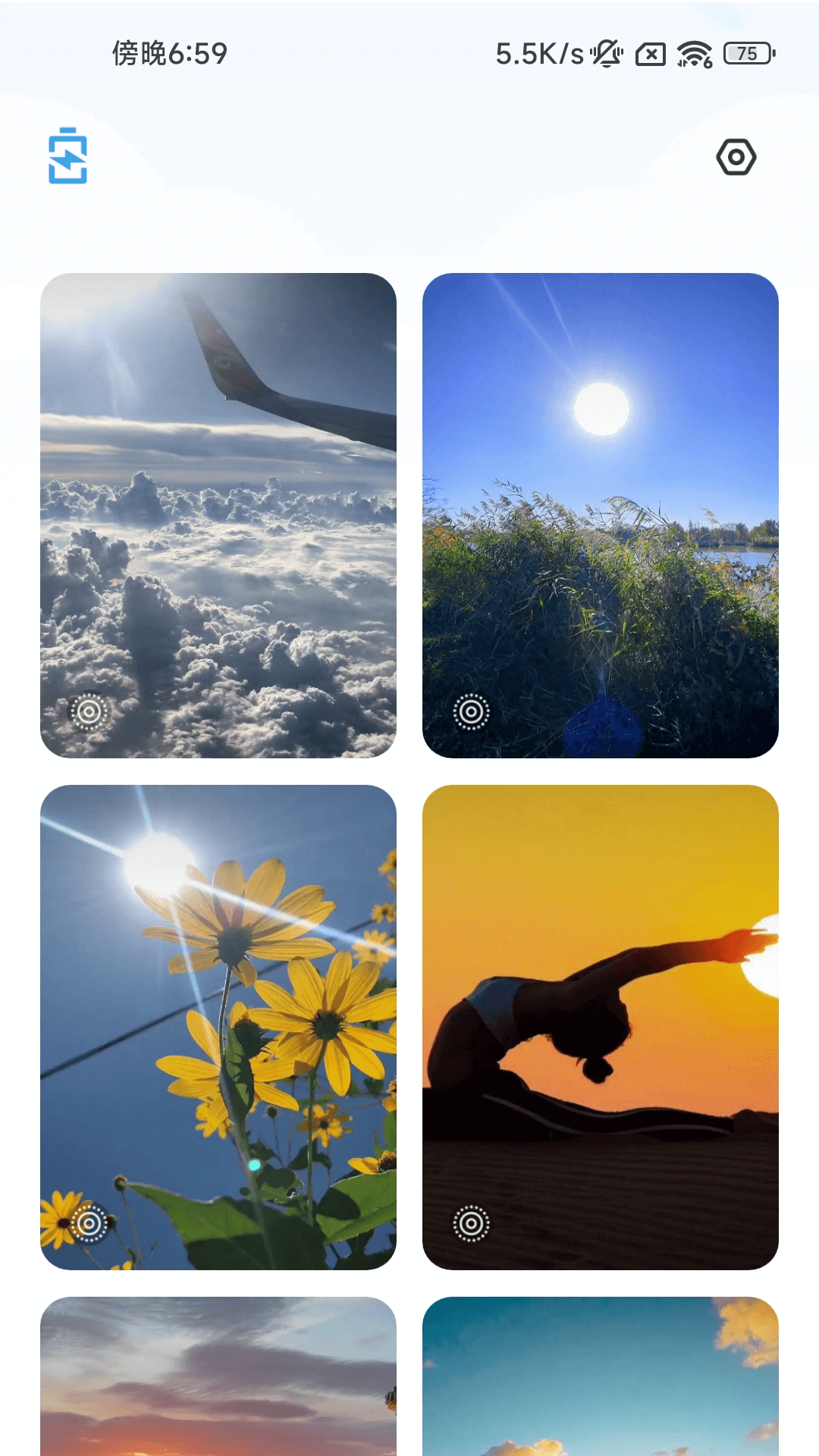Select the airplane wing above clouds wallpaper
The height and width of the screenshot is (1456, 819).
218,515
